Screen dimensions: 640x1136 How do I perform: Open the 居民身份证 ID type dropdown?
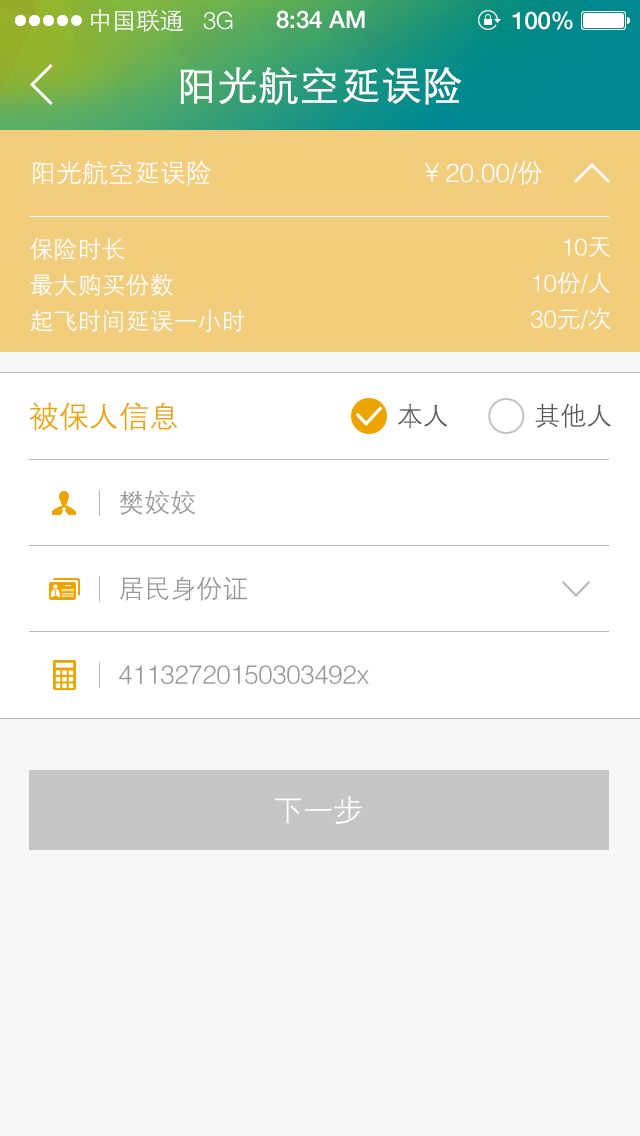tap(319, 589)
